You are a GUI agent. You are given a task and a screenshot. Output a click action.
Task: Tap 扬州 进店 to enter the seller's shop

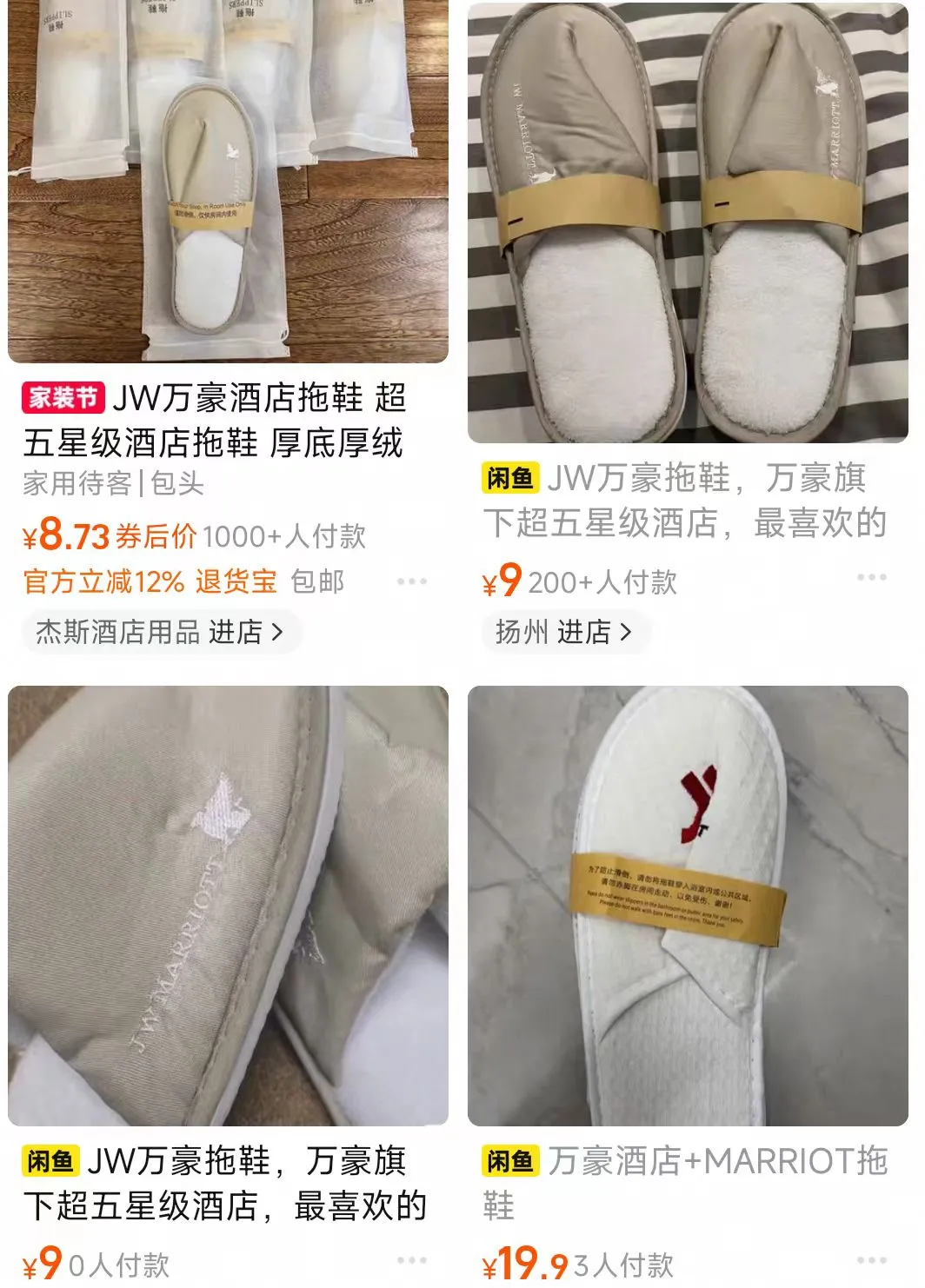563,632
